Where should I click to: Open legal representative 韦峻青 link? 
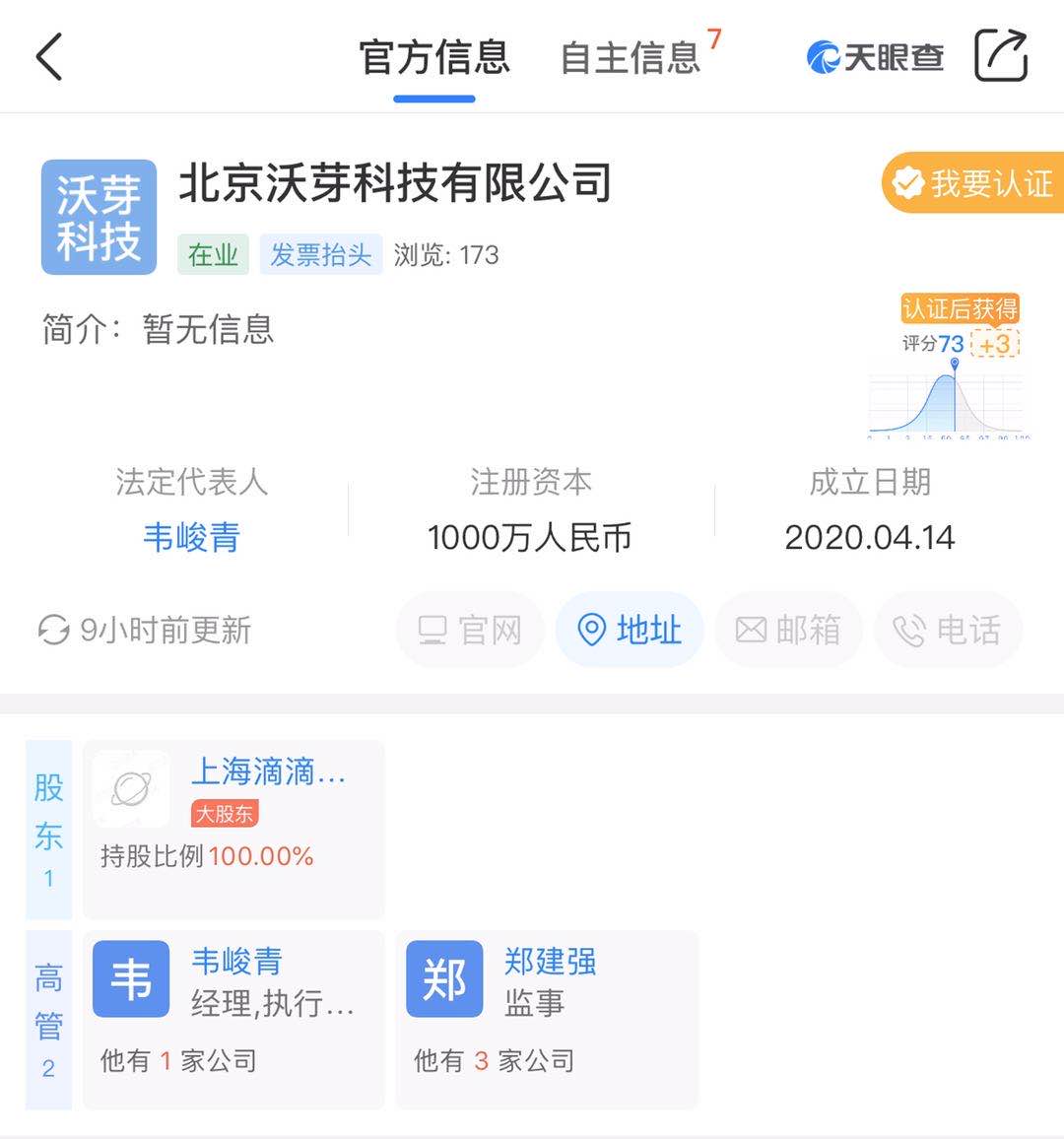pyautogui.click(x=191, y=537)
